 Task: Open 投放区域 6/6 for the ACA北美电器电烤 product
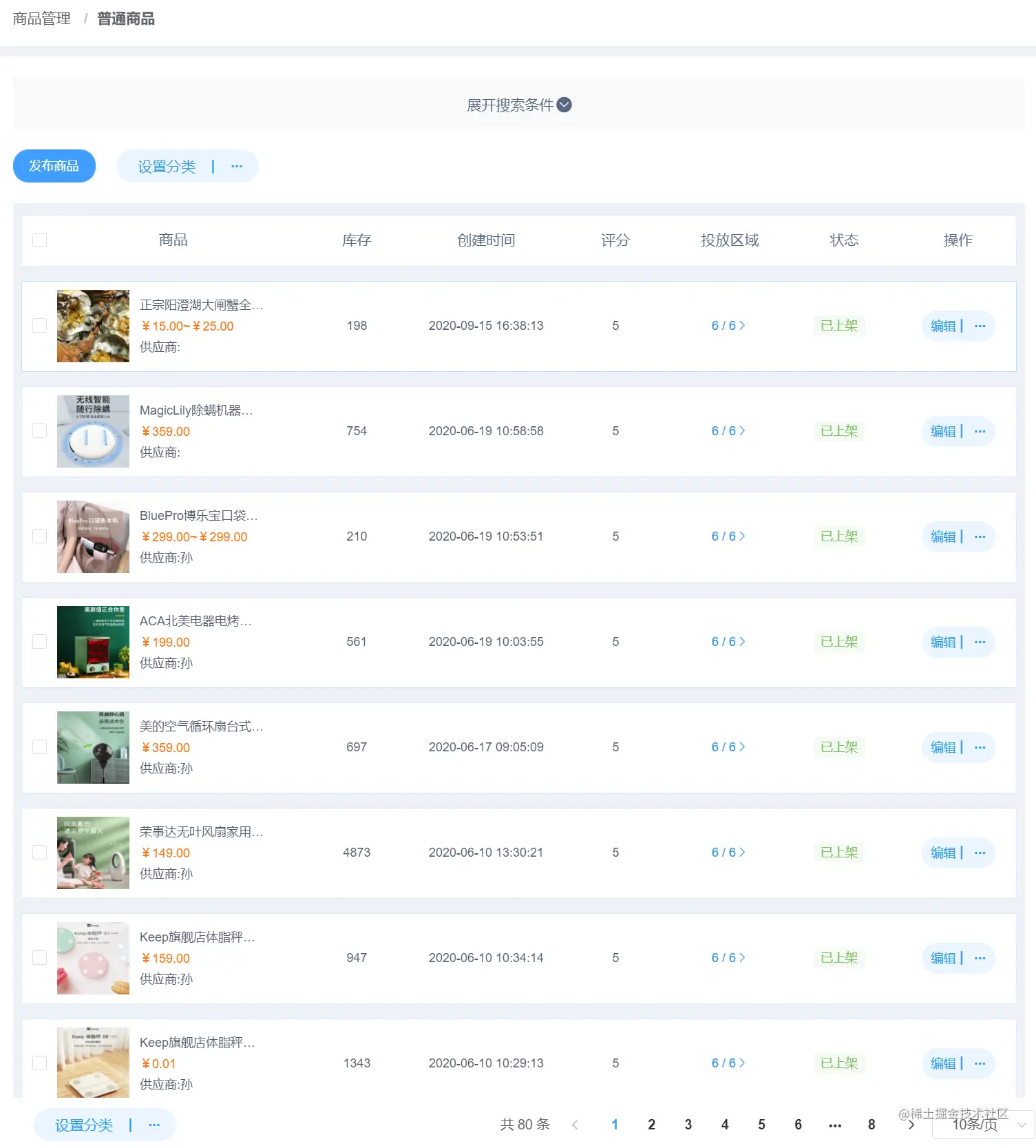(728, 642)
